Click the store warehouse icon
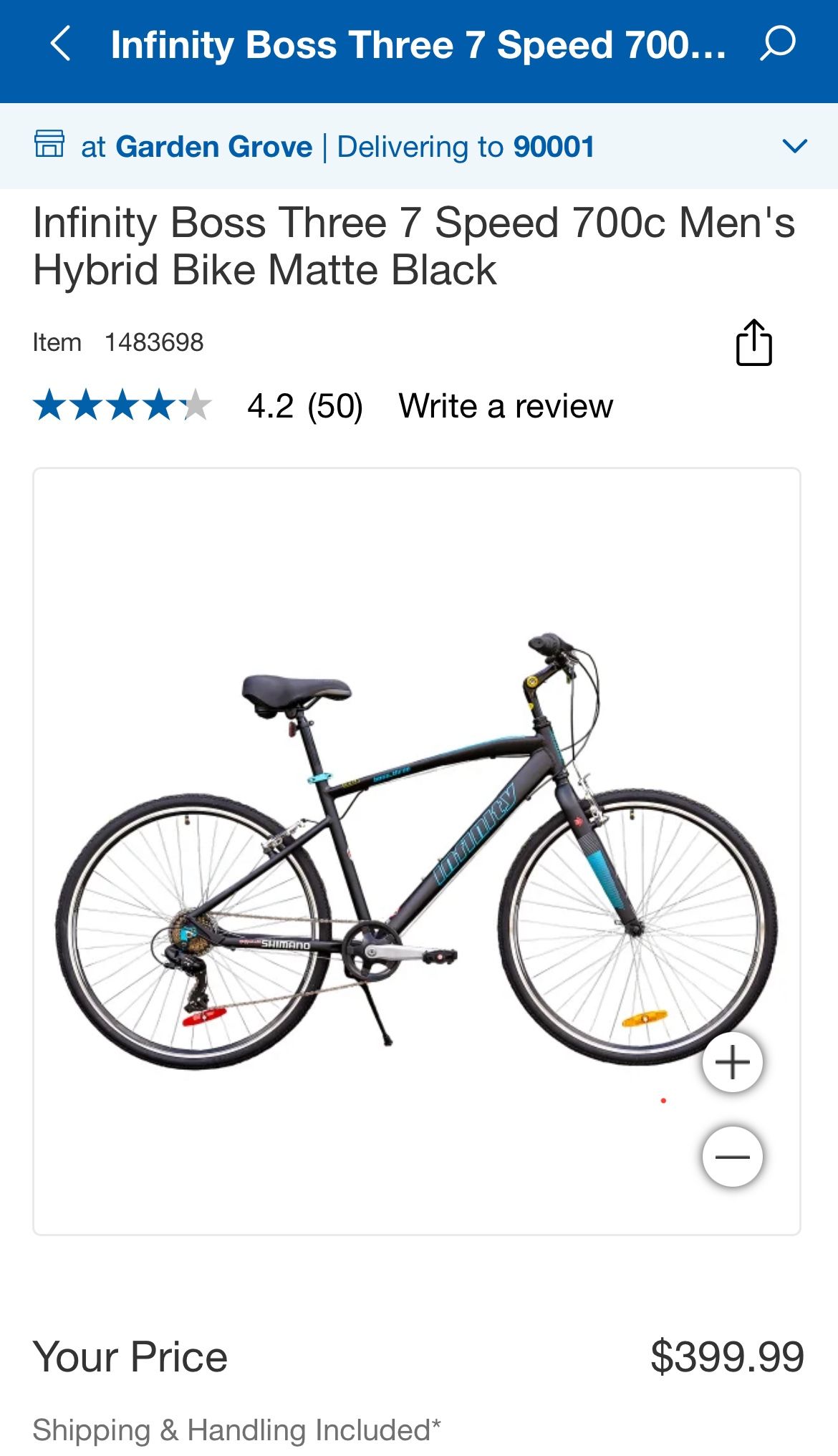This screenshot has width=838, height=1456. [x=49, y=145]
